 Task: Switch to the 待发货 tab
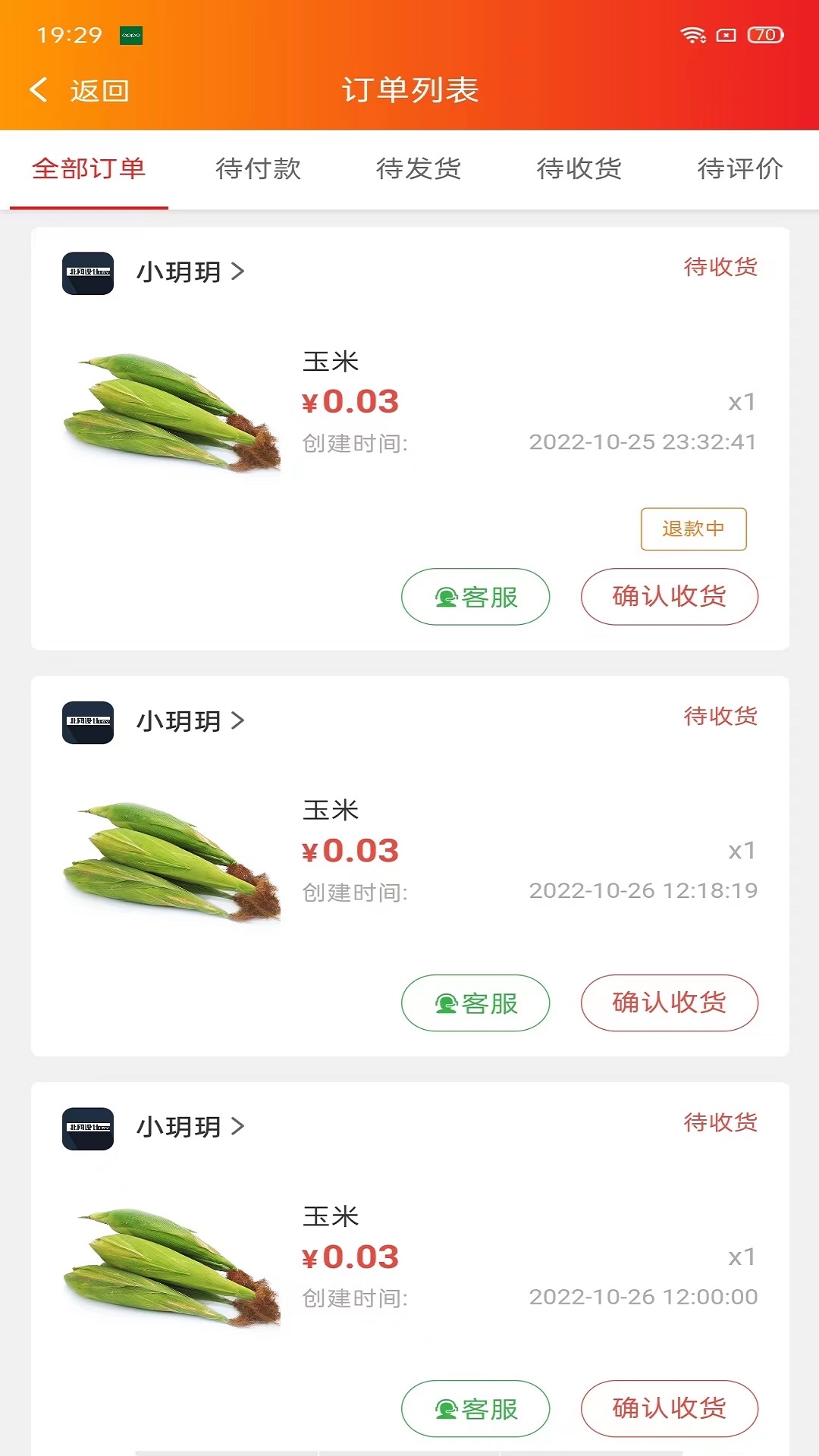pyautogui.click(x=419, y=168)
